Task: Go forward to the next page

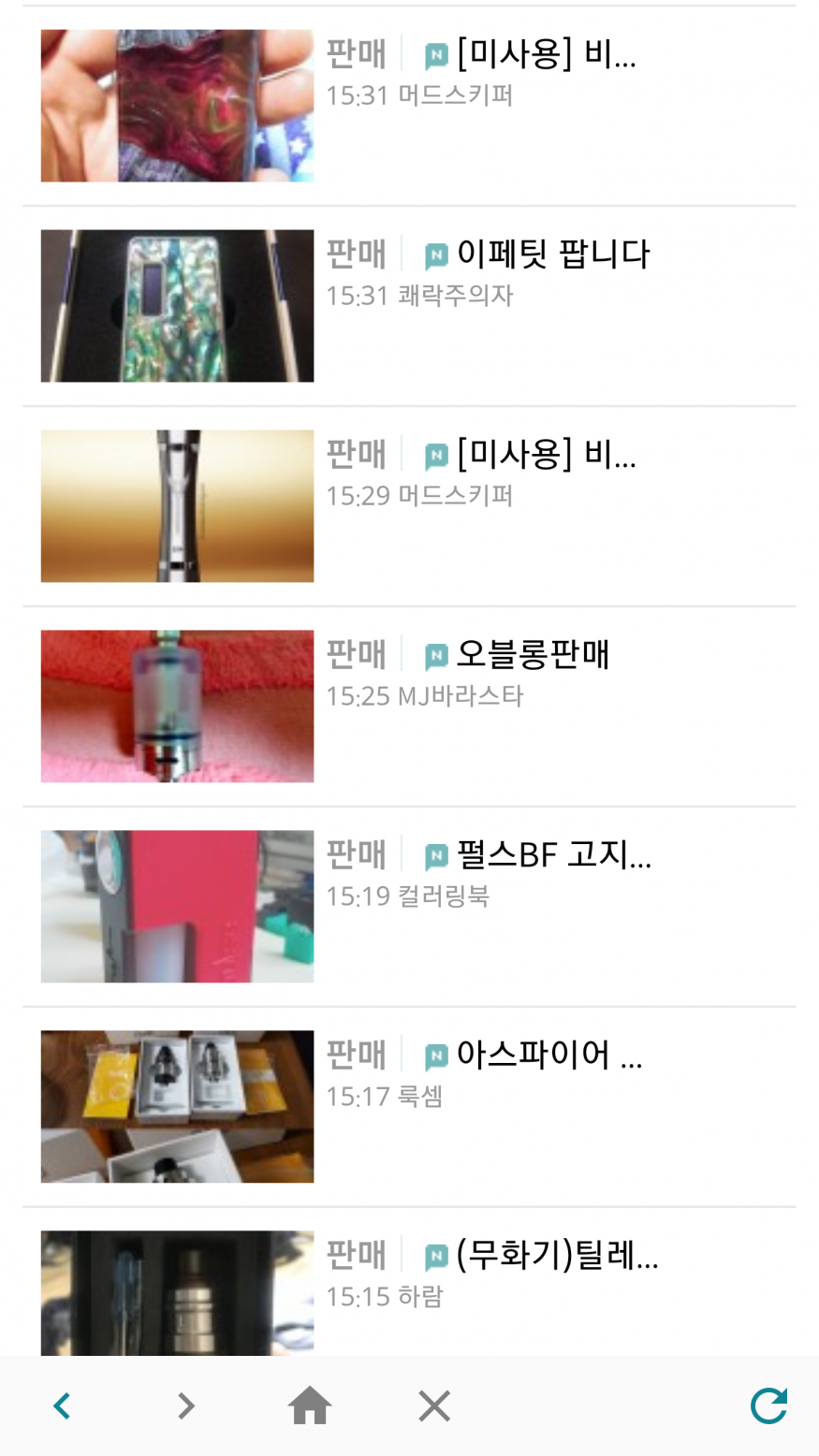Action: point(186,1405)
